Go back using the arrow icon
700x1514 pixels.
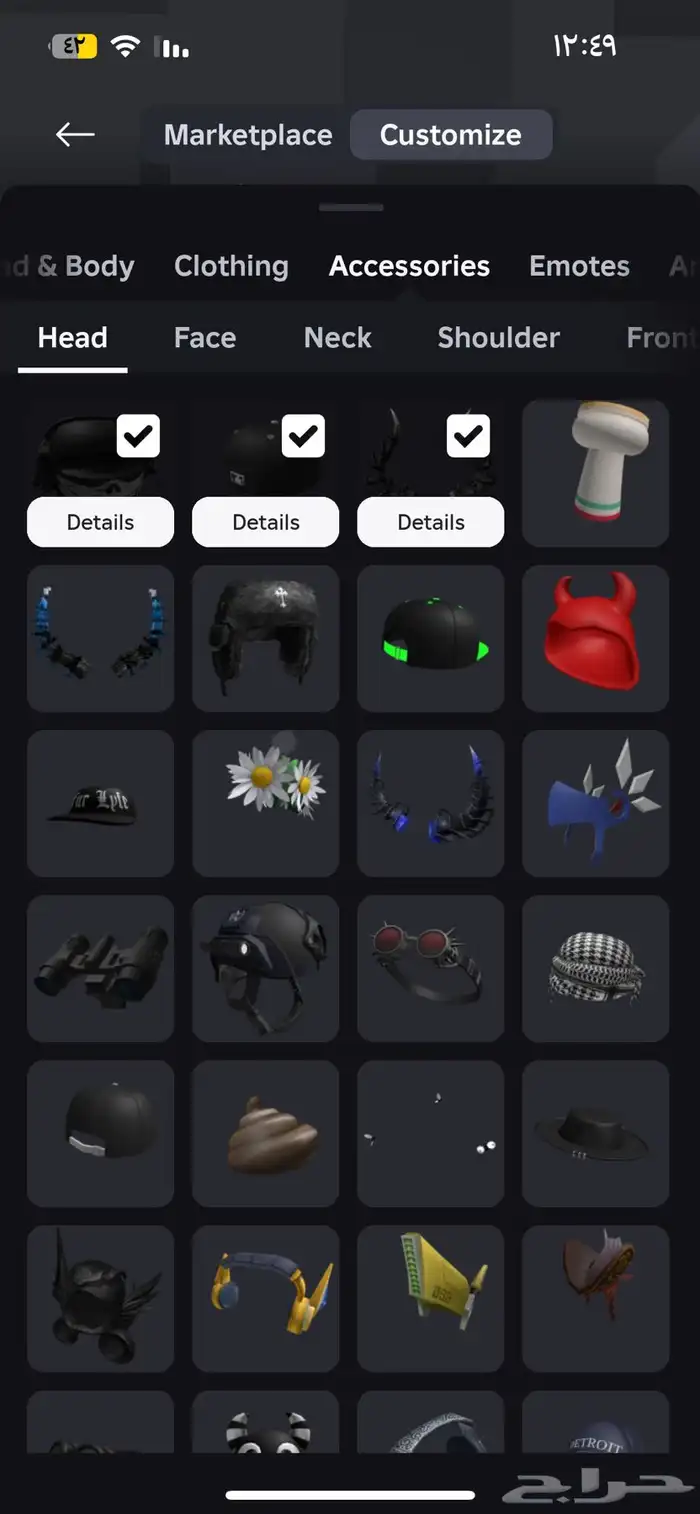pos(75,134)
